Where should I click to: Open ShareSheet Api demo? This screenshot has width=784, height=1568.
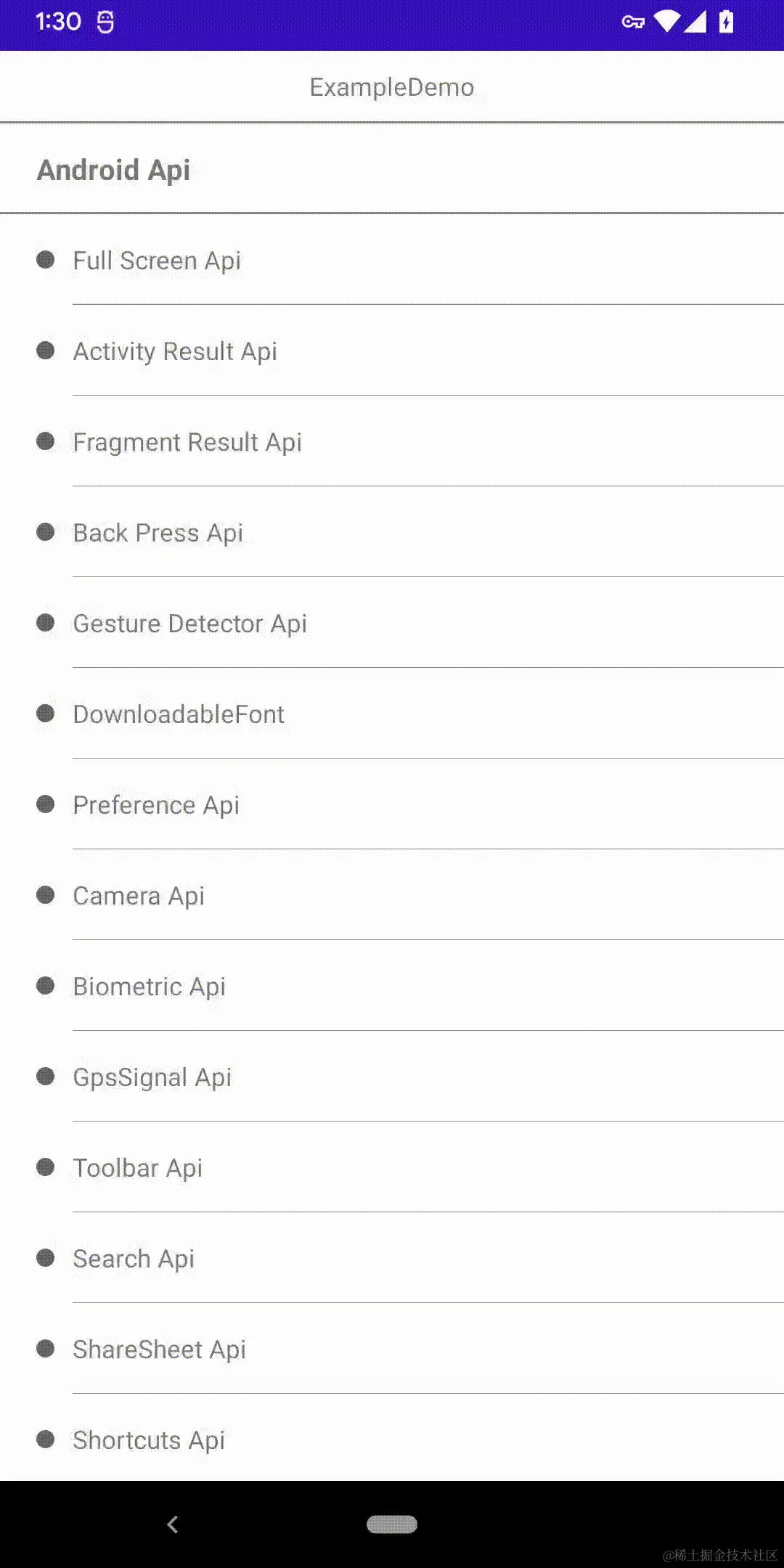159,1349
